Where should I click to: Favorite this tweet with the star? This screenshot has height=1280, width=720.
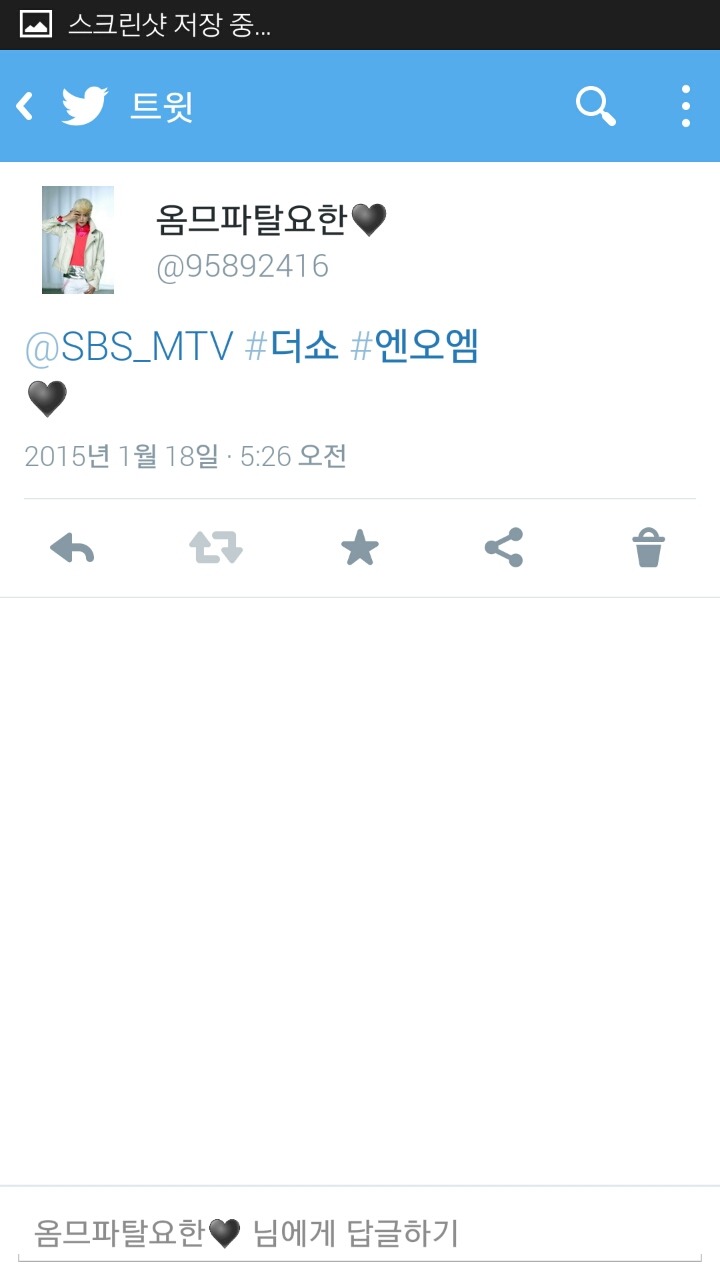(x=360, y=548)
